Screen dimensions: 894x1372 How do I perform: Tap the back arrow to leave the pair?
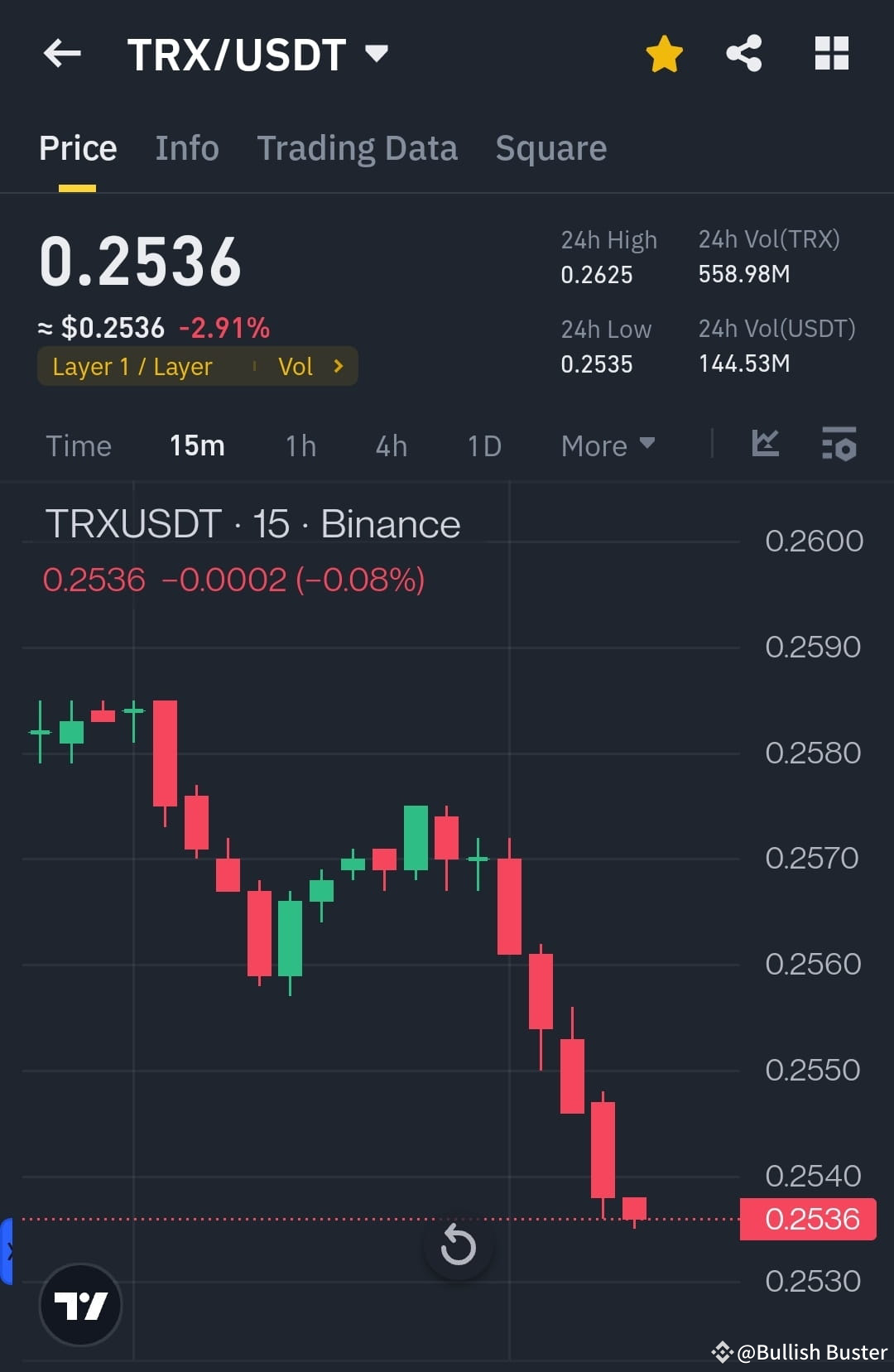pos(60,53)
